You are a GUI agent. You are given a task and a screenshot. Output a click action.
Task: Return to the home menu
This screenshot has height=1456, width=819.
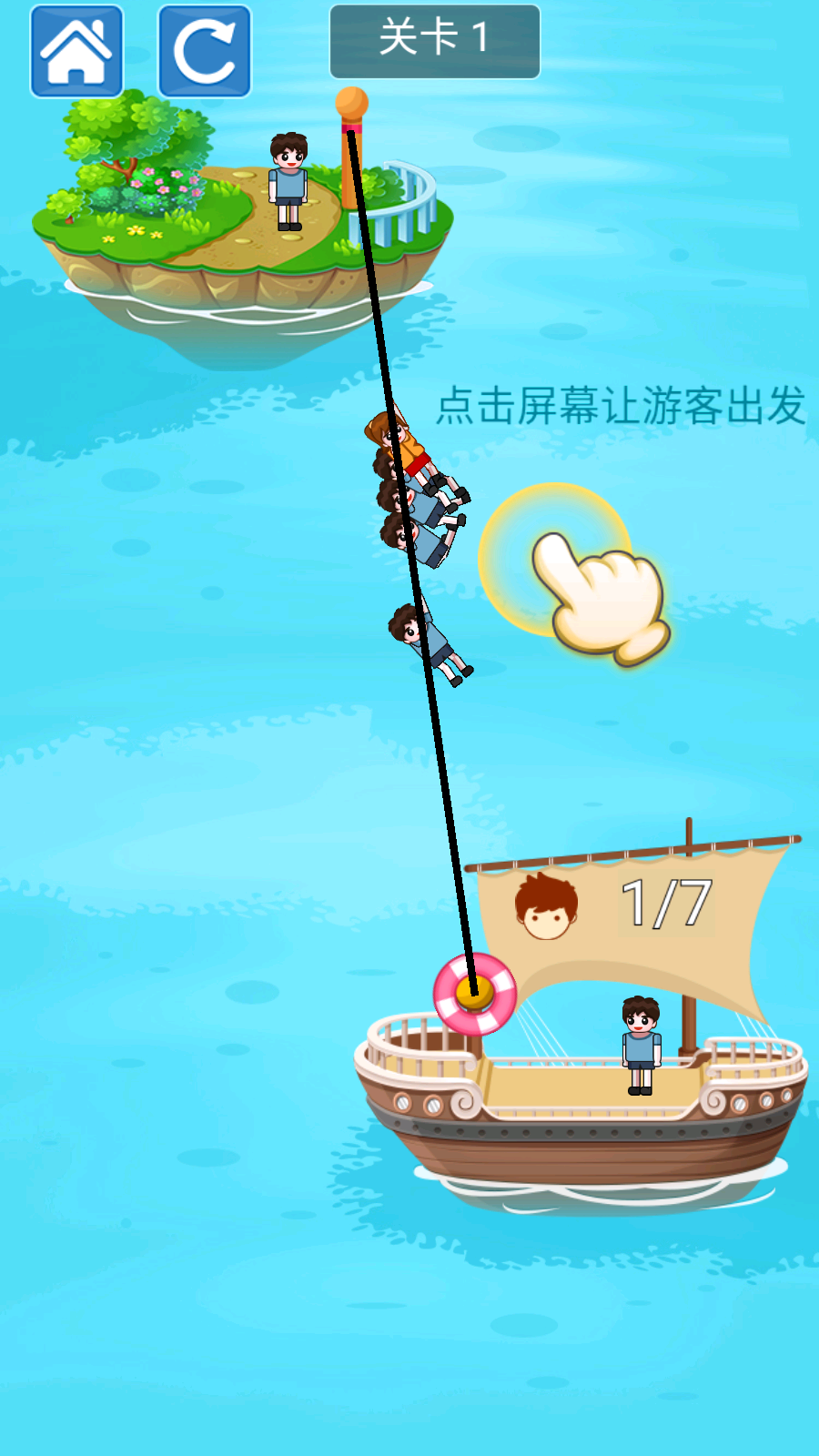point(76,51)
